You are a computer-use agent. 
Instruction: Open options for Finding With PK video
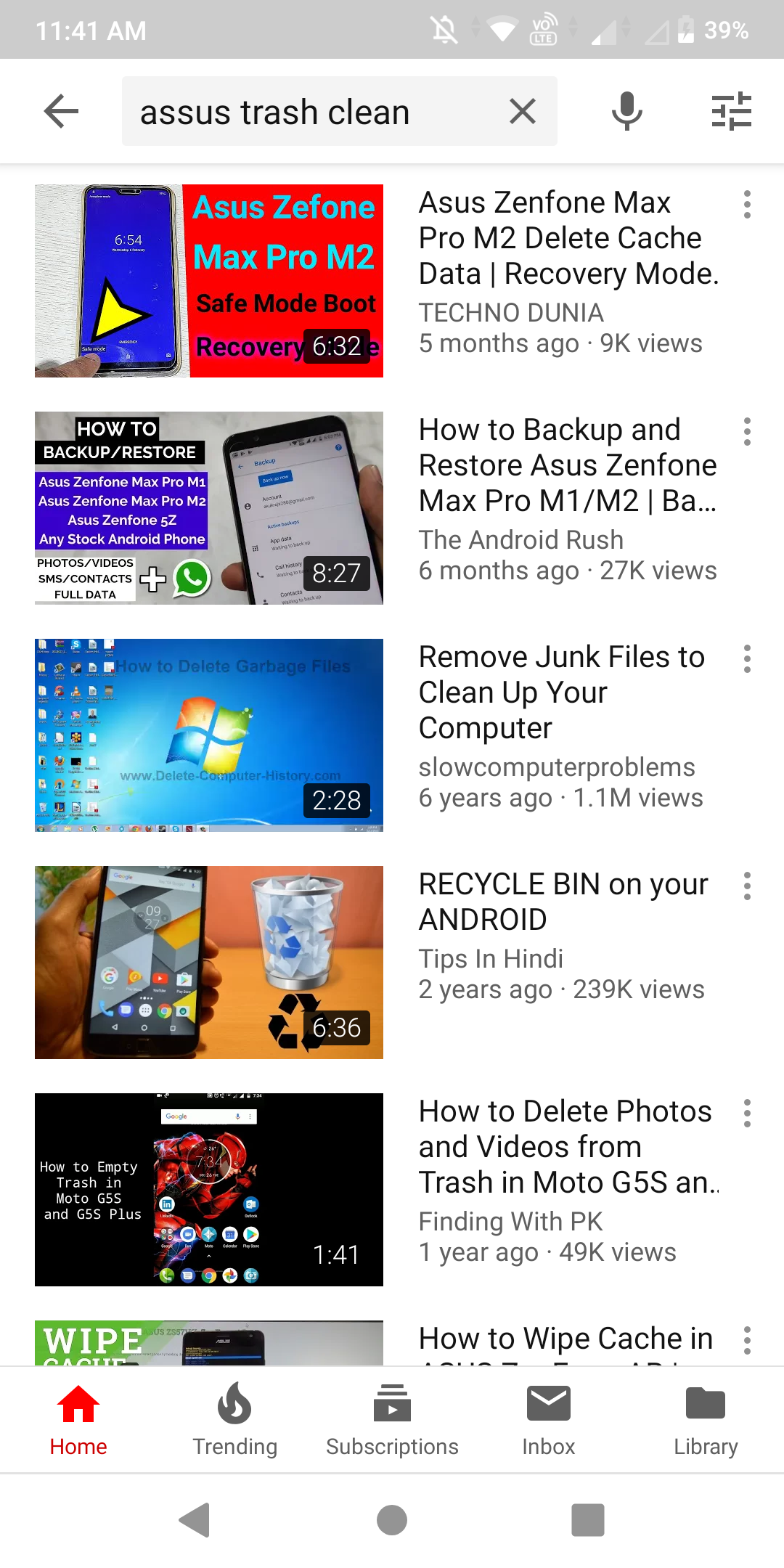tap(747, 1114)
